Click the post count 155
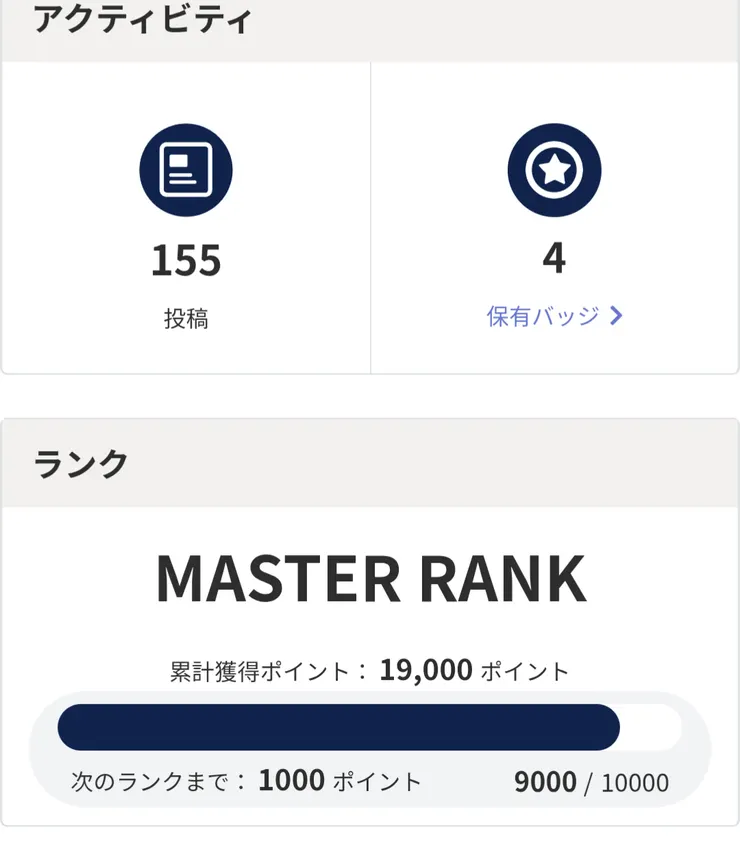740x846 pixels. pyautogui.click(x=185, y=258)
